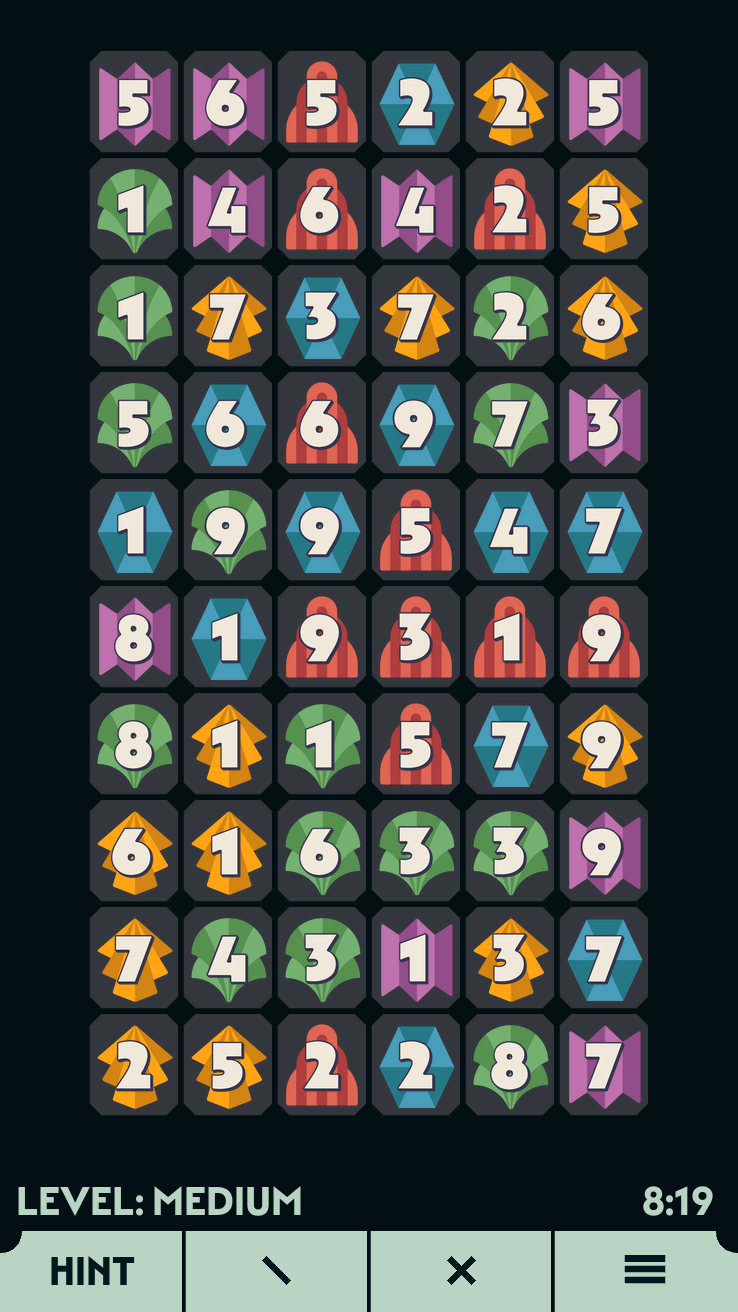Tap the purple tile showing 3
The width and height of the screenshot is (738, 1312).
(603, 423)
